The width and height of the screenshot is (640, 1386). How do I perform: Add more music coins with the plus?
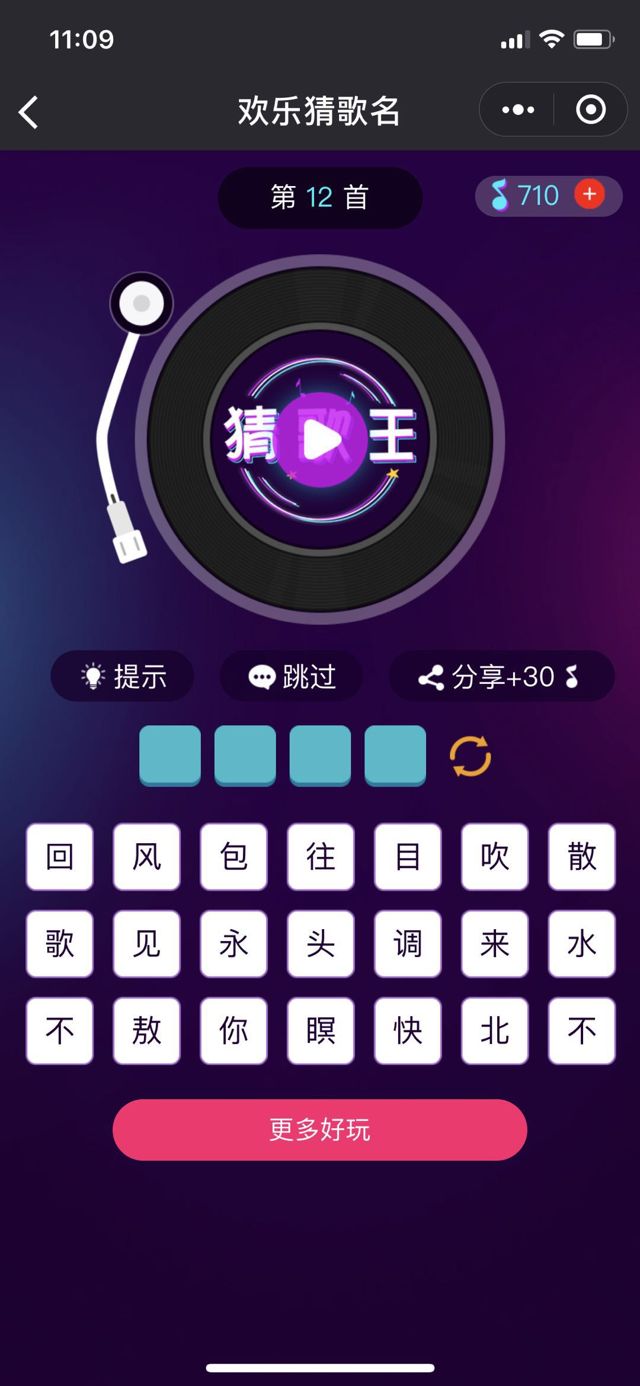pyautogui.click(x=589, y=195)
